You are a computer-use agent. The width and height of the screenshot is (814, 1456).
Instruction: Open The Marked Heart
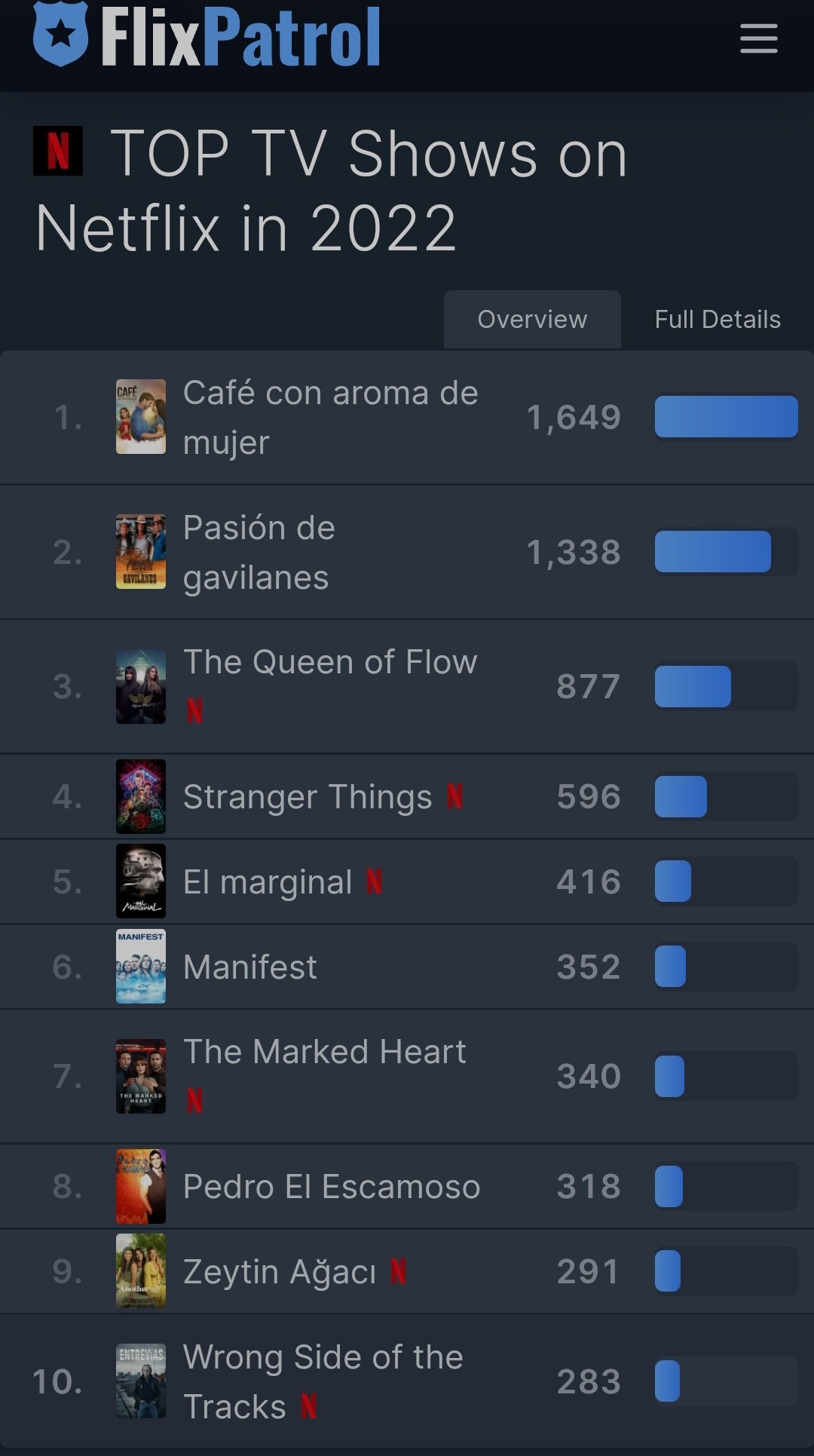324,1052
